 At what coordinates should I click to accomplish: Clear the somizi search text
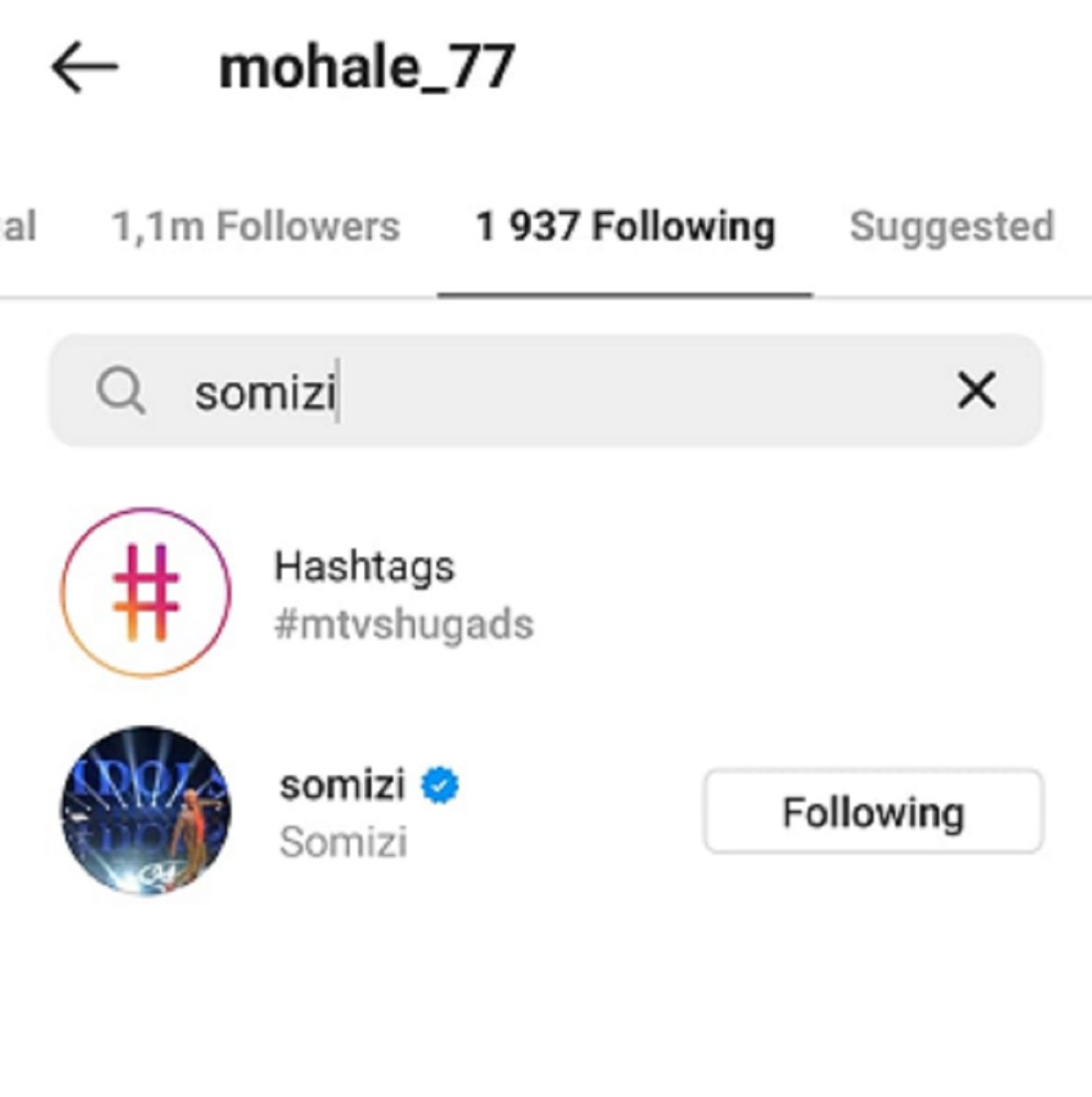click(x=976, y=391)
